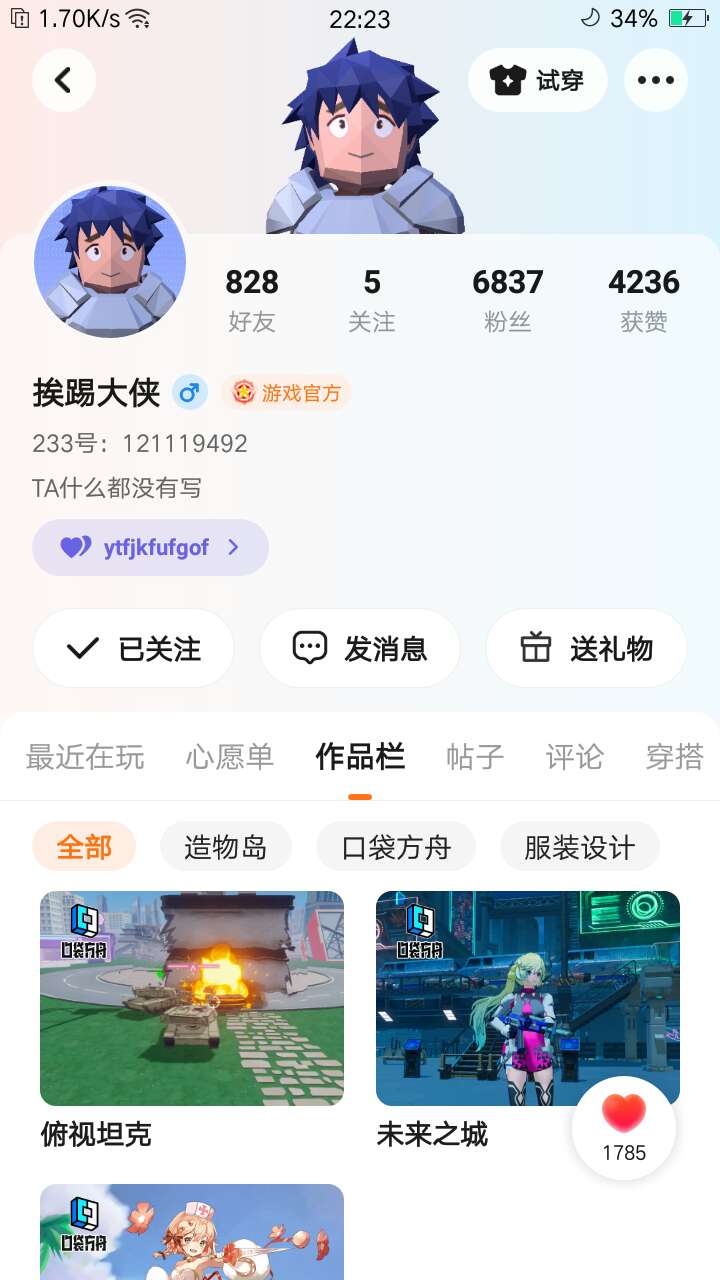
Task: View the 评论 tab
Action: tap(575, 757)
